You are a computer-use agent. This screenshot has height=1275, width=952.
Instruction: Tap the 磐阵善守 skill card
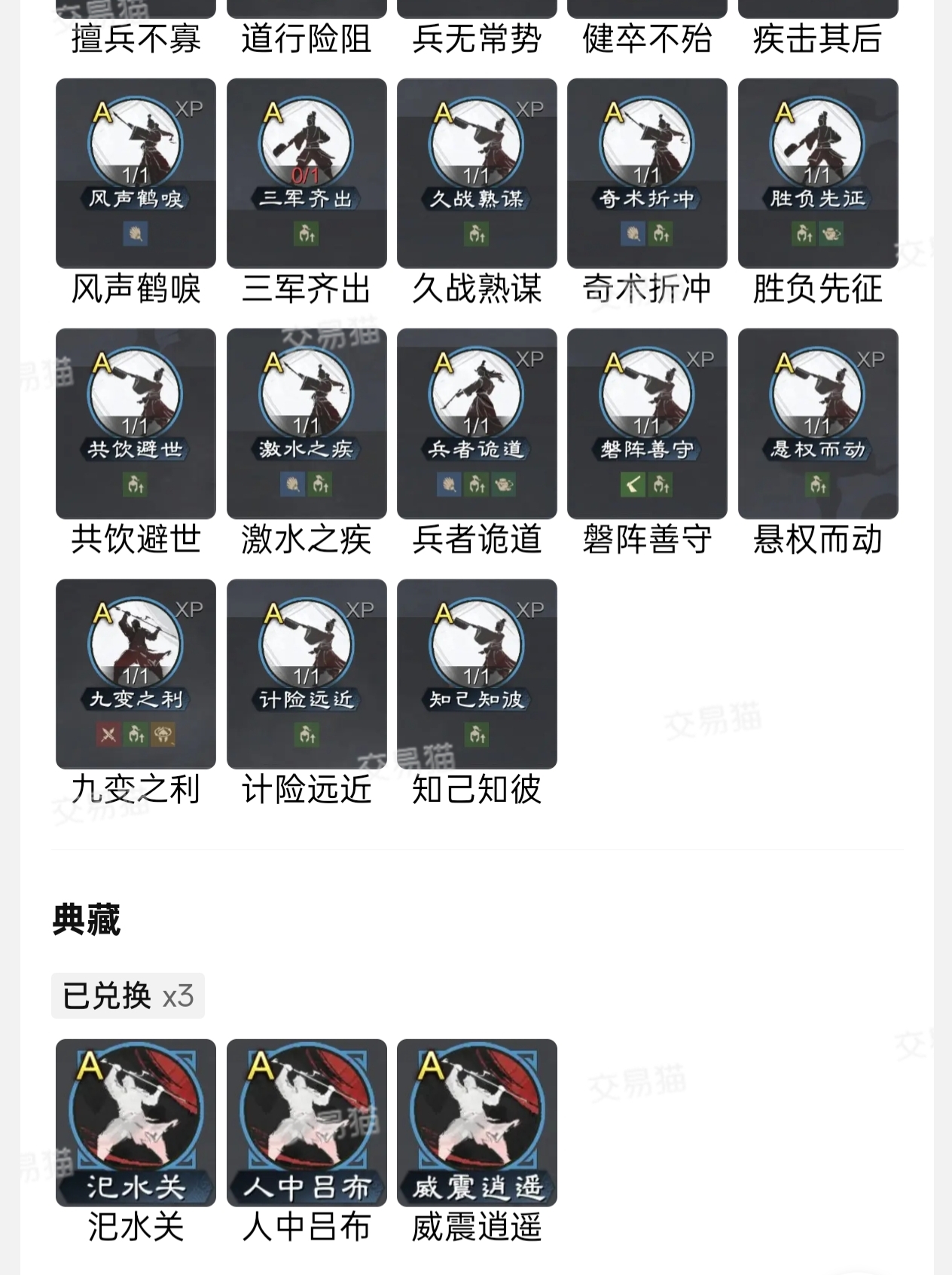tap(647, 423)
